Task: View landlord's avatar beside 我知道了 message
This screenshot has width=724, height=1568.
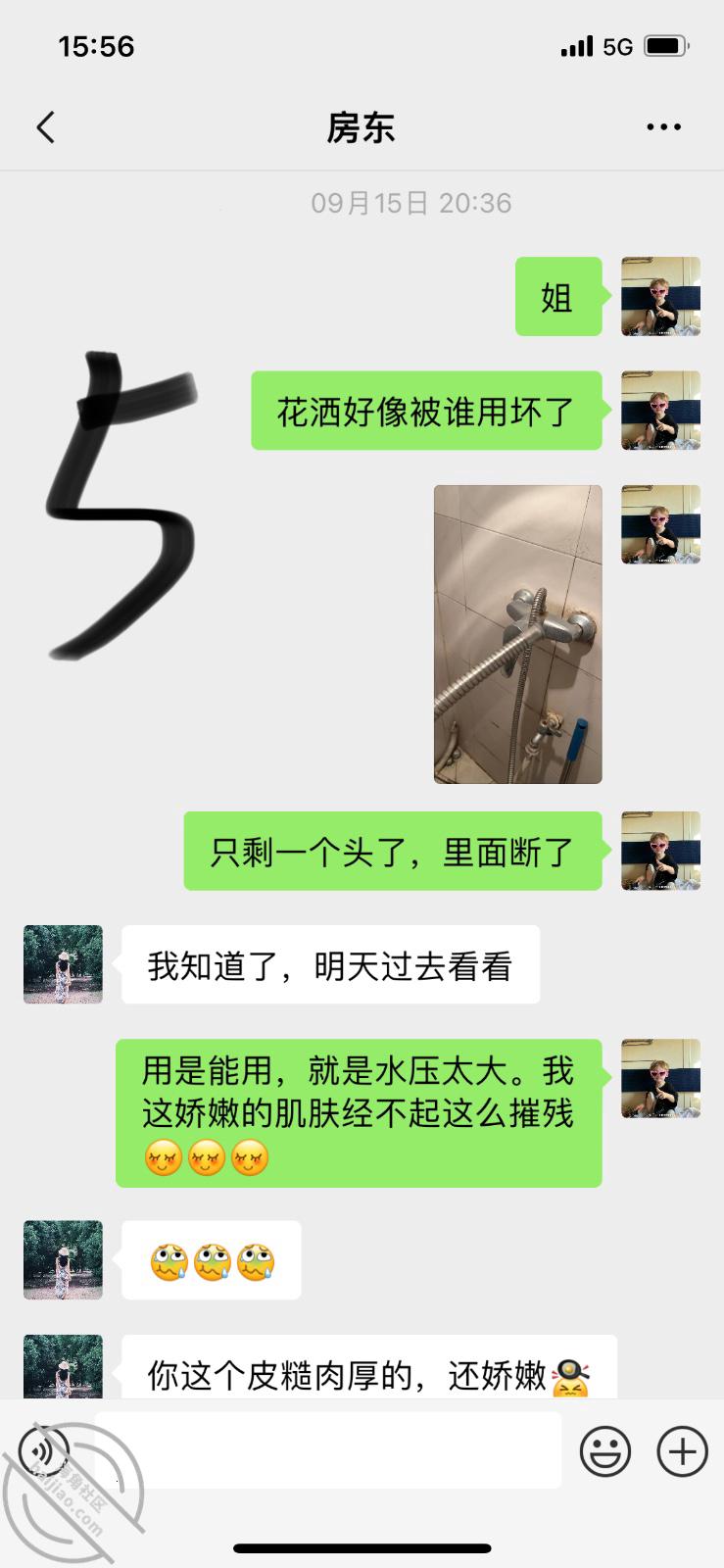Action: pos(63,964)
